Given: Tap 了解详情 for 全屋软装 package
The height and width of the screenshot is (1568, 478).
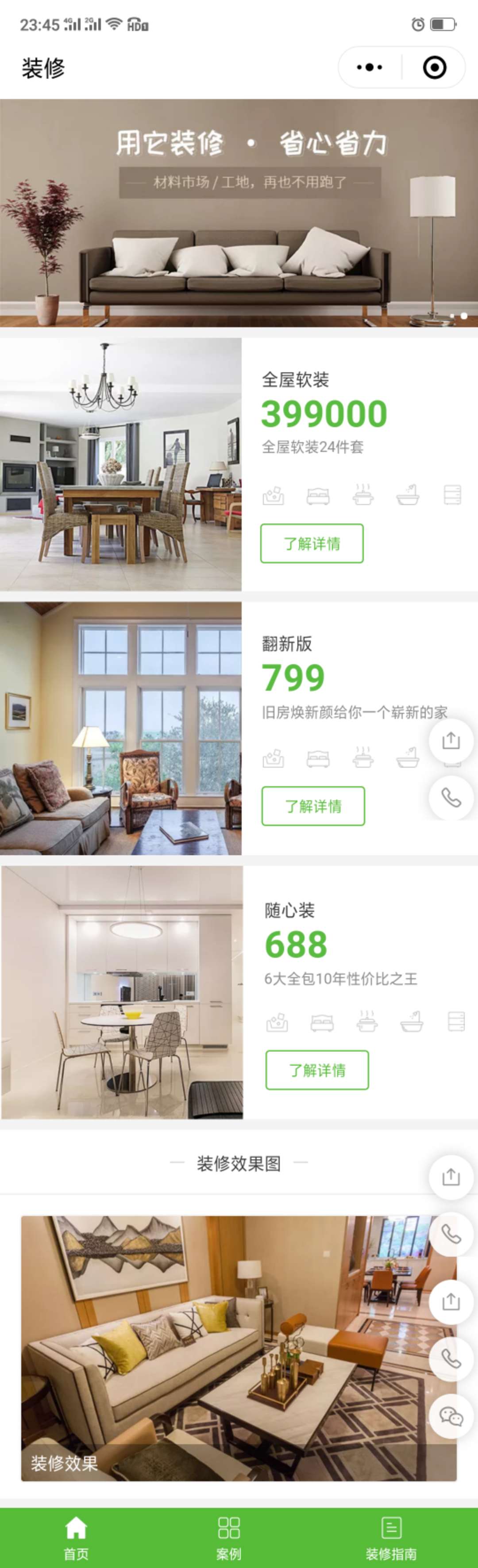Looking at the screenshot, I should coord(312,543).
